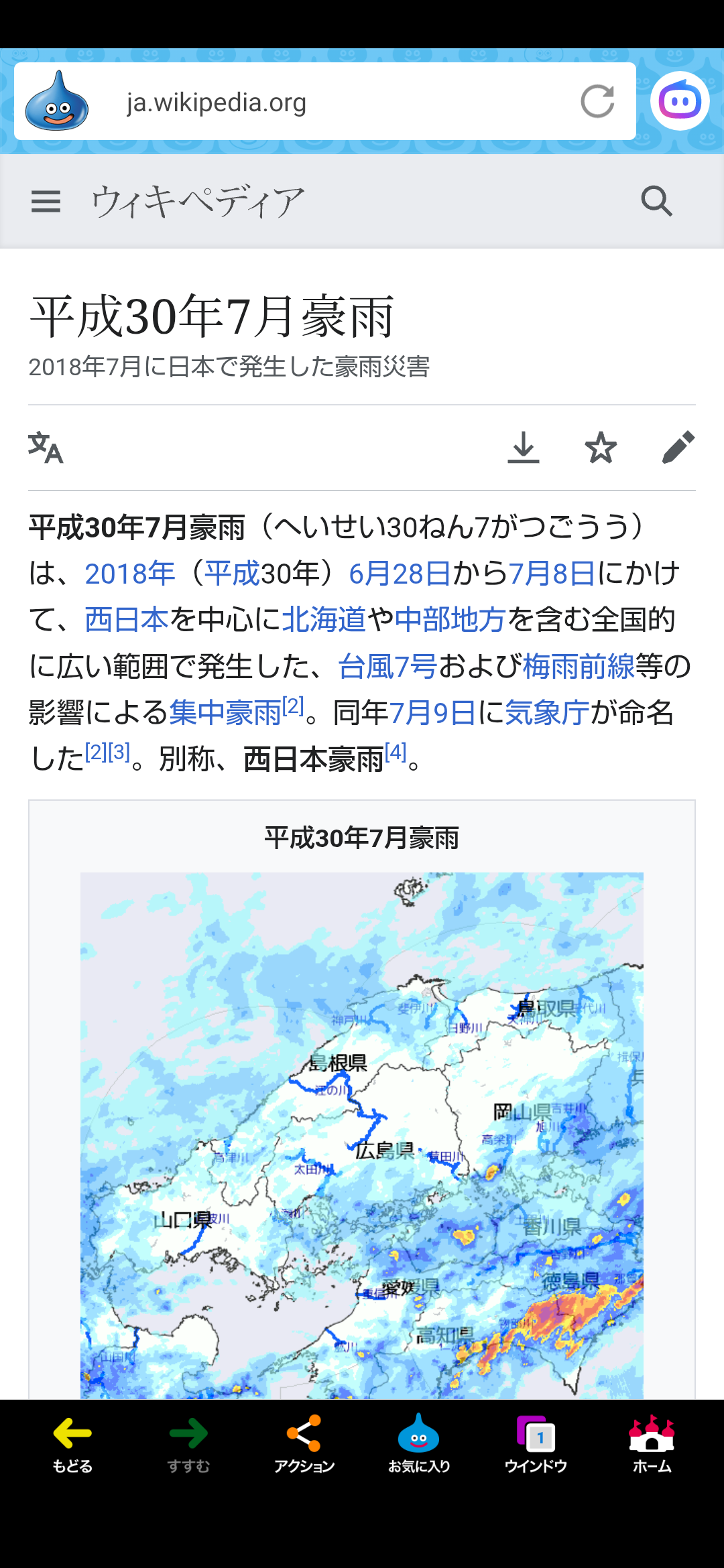Open the 2018年 link

(130, 574)
